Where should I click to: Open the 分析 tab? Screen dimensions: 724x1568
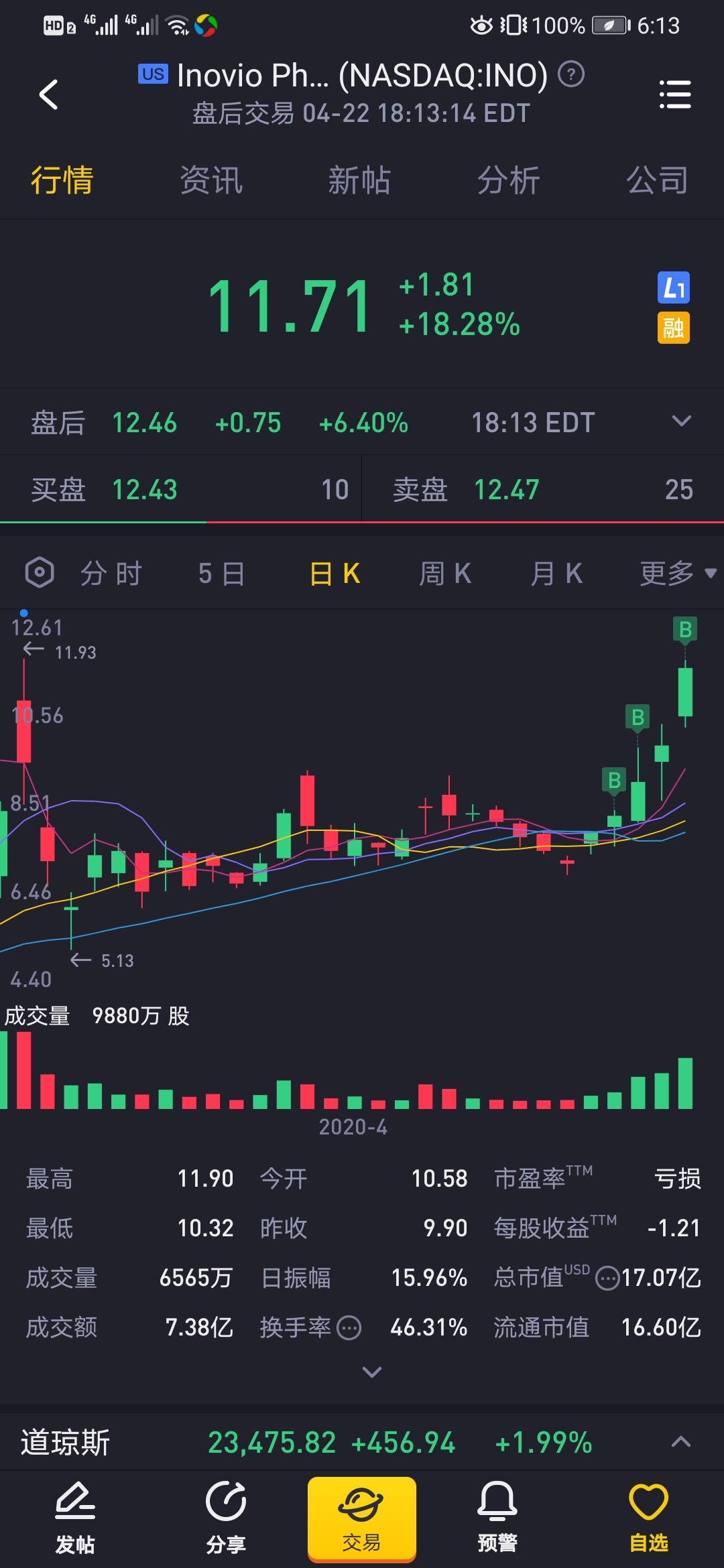coord(508,180)
